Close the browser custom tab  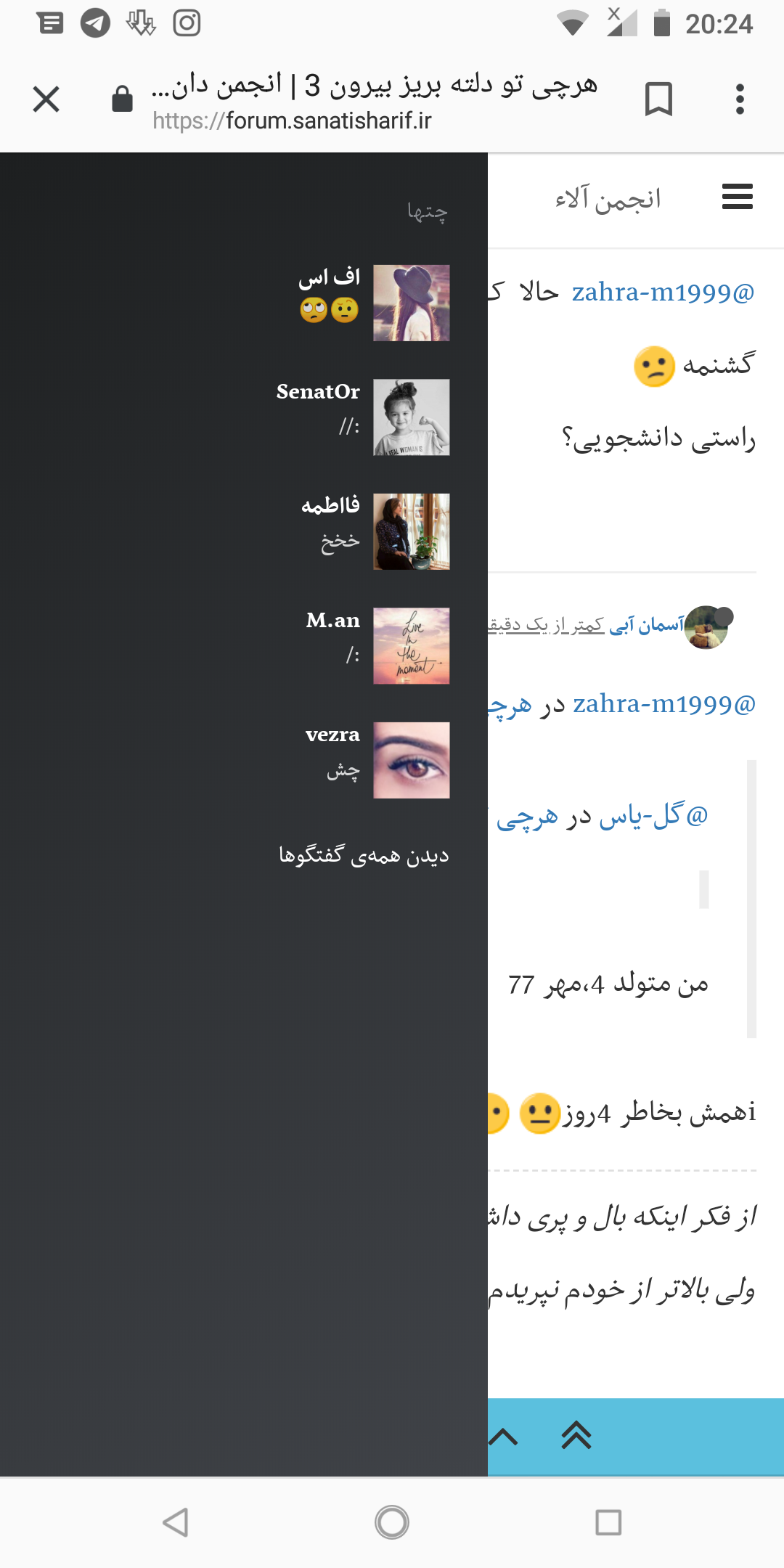46,99
